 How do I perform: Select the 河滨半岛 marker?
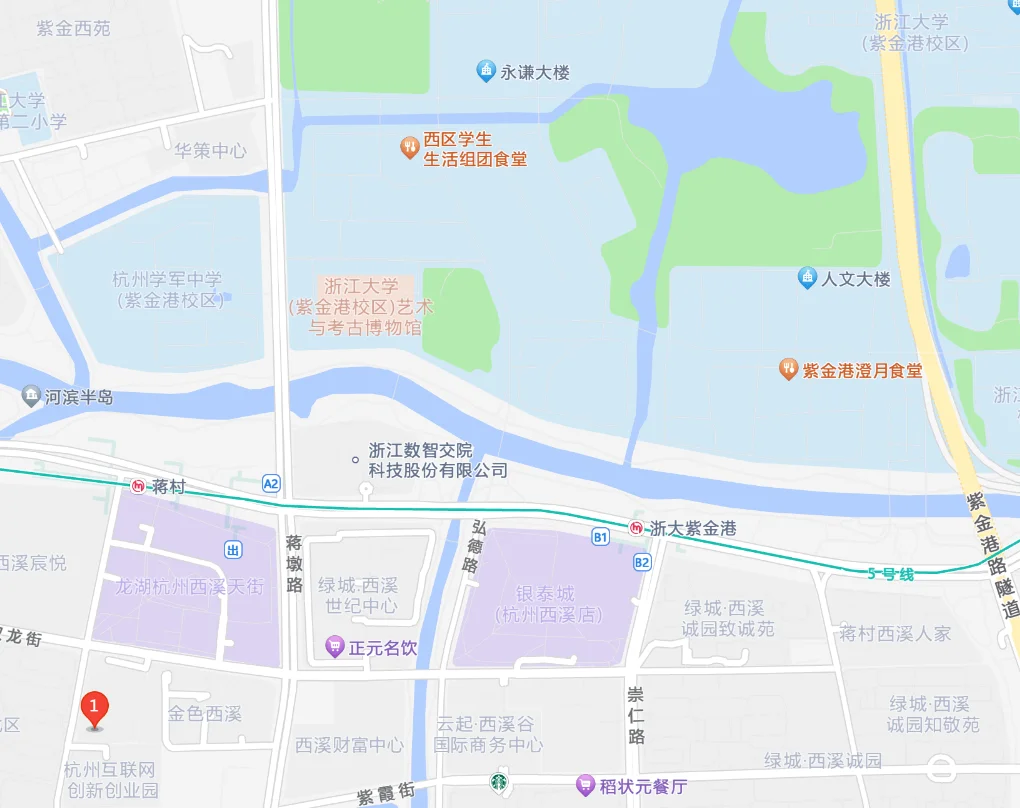[31, 397]
